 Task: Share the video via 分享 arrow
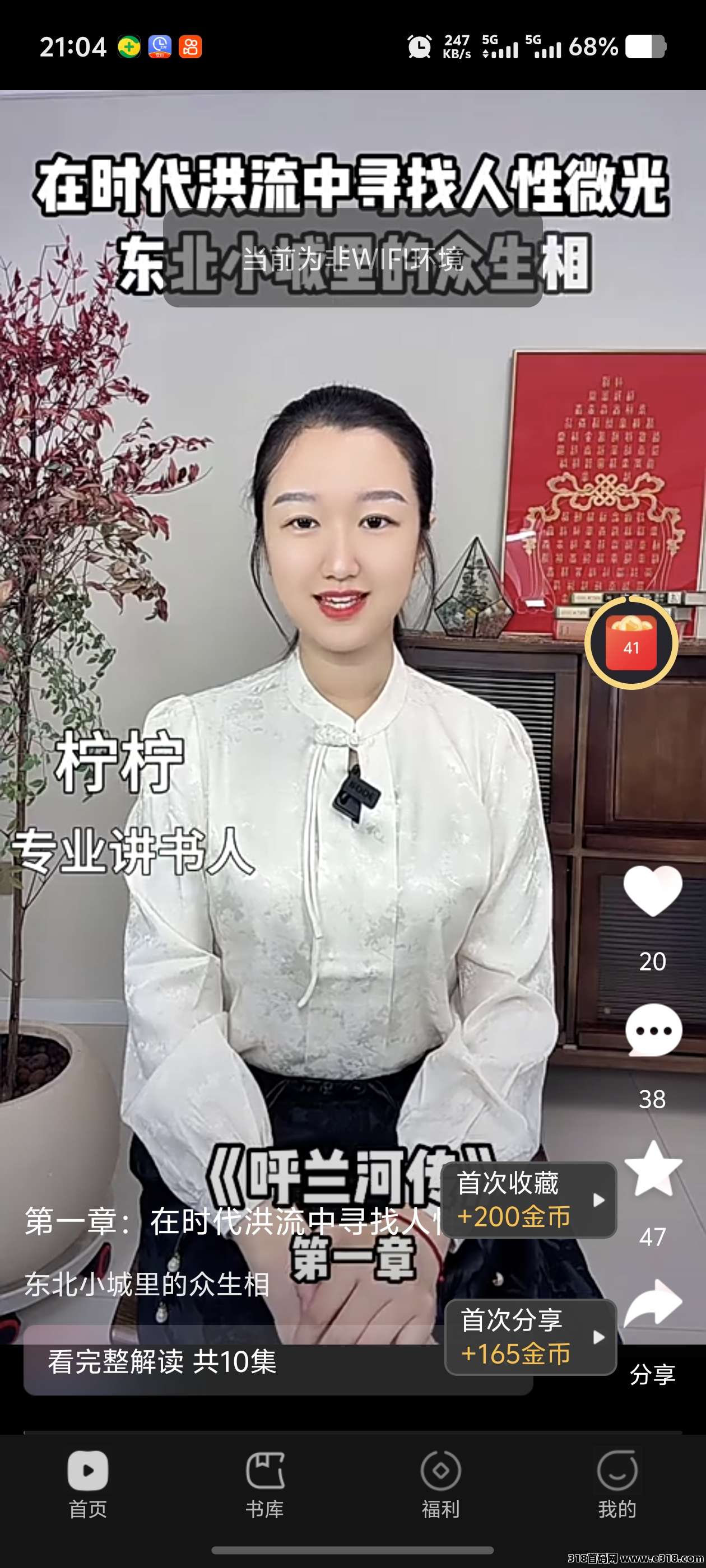tap(653, 1304)
